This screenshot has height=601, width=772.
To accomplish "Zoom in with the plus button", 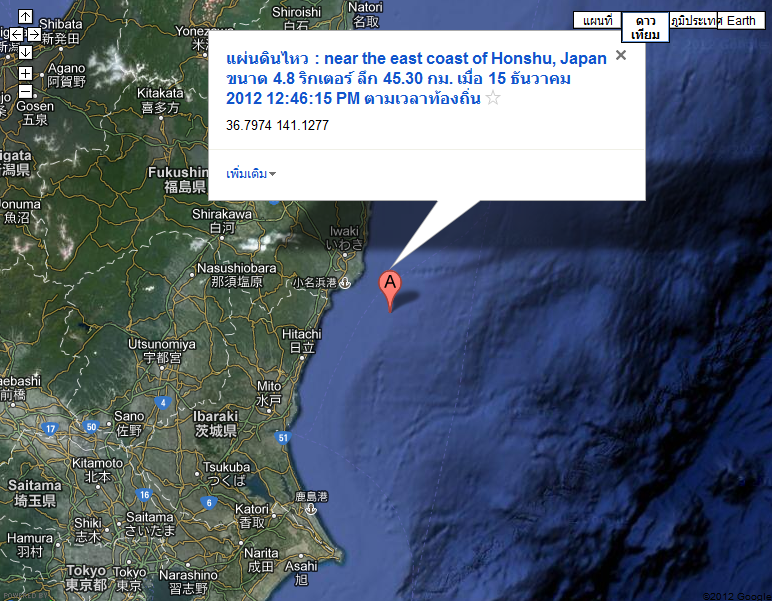I will click(25, 73).
